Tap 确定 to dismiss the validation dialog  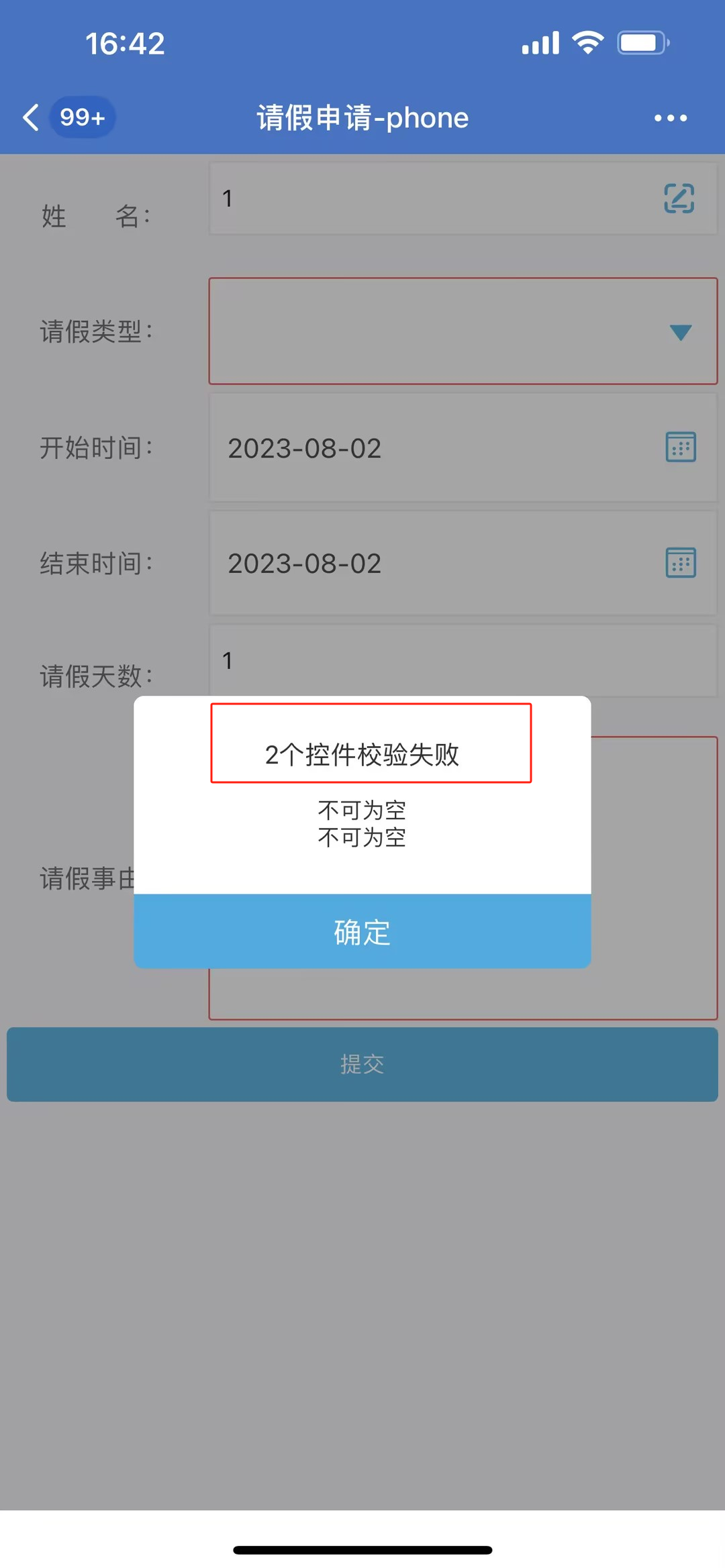362,931
